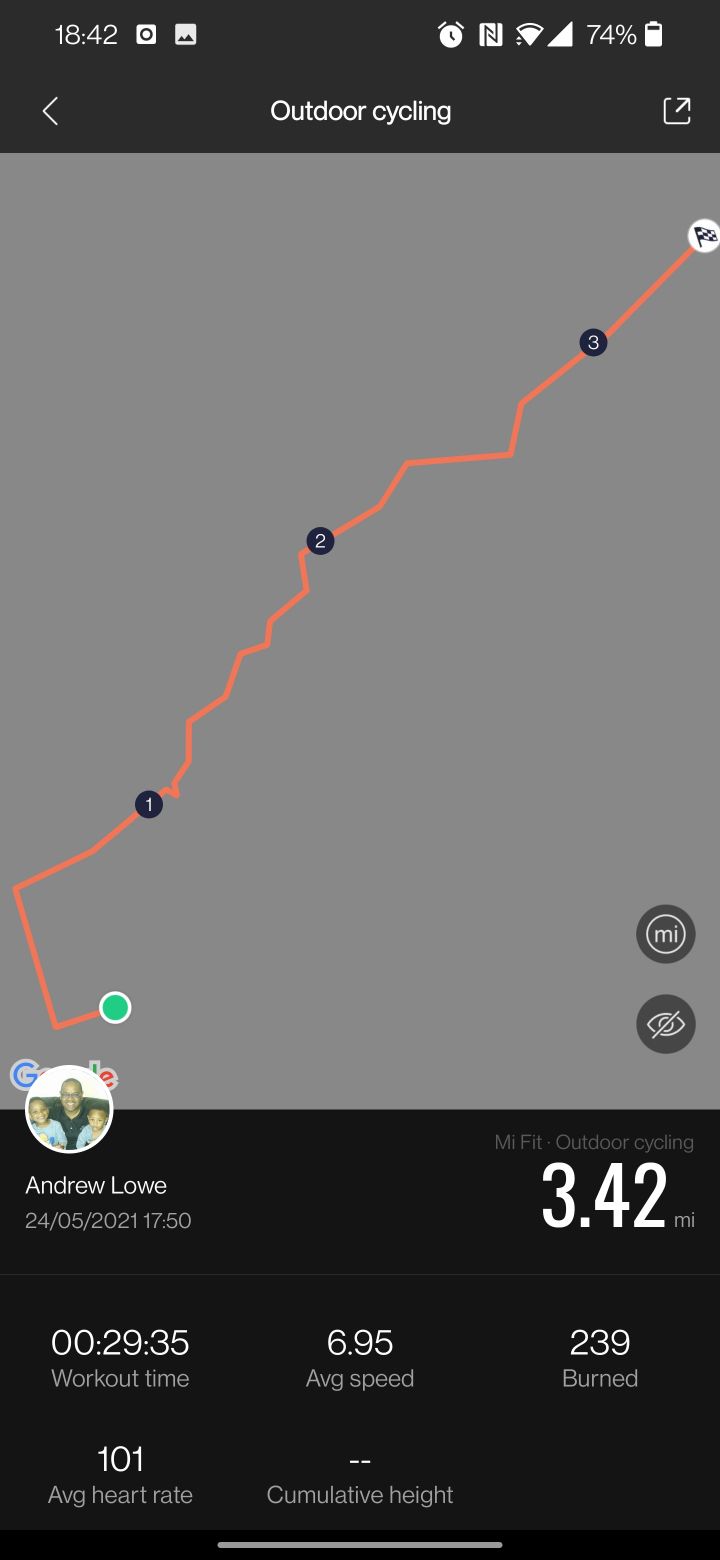Hide the map with the eye icon
Image resolution: width=720 pixels, height=1560 pixels.
tap(666, 1024)
